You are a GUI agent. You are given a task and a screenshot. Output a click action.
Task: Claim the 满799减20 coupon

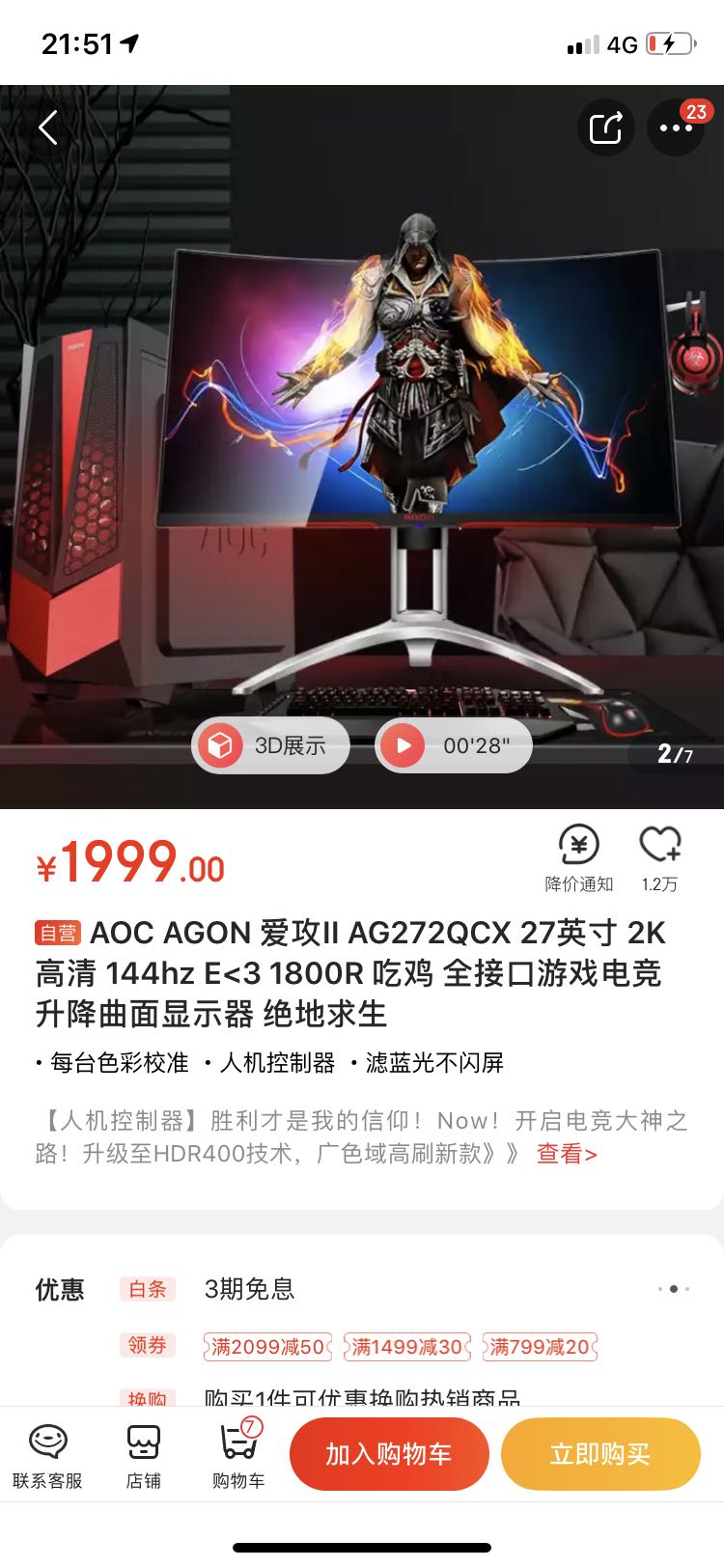pos(540,1347)
